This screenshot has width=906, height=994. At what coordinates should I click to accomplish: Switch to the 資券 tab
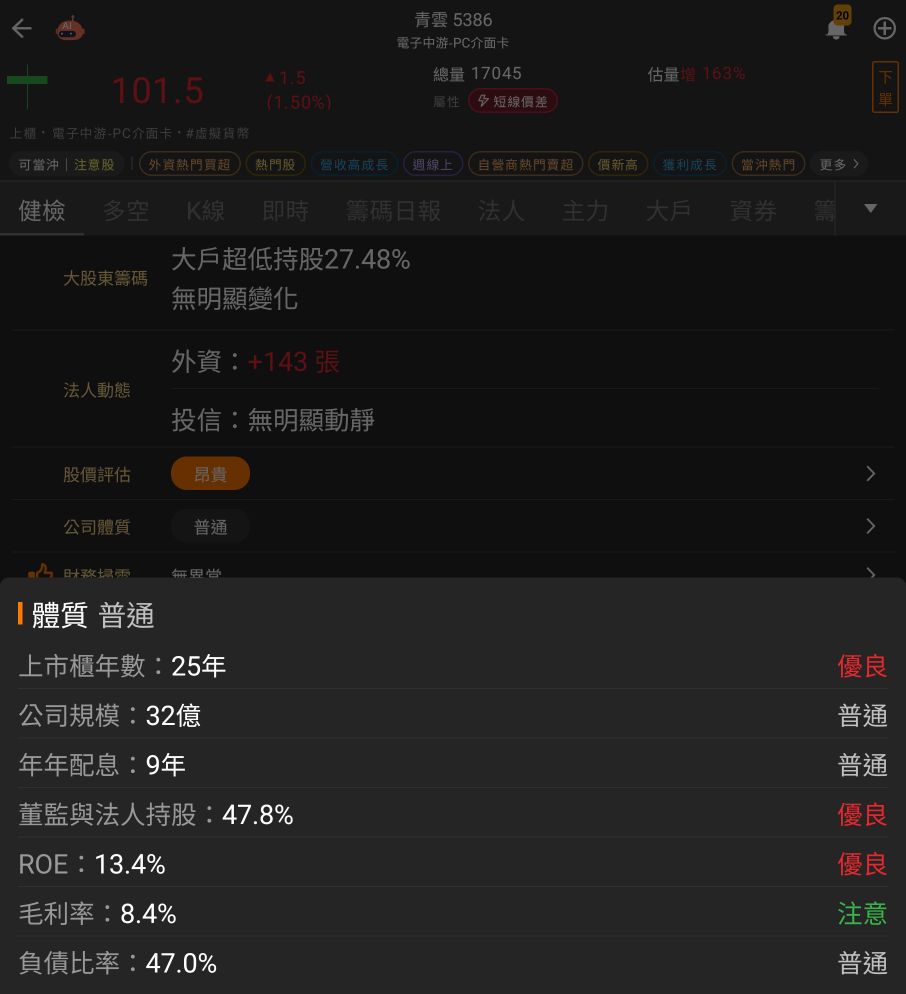click(753, 210)
